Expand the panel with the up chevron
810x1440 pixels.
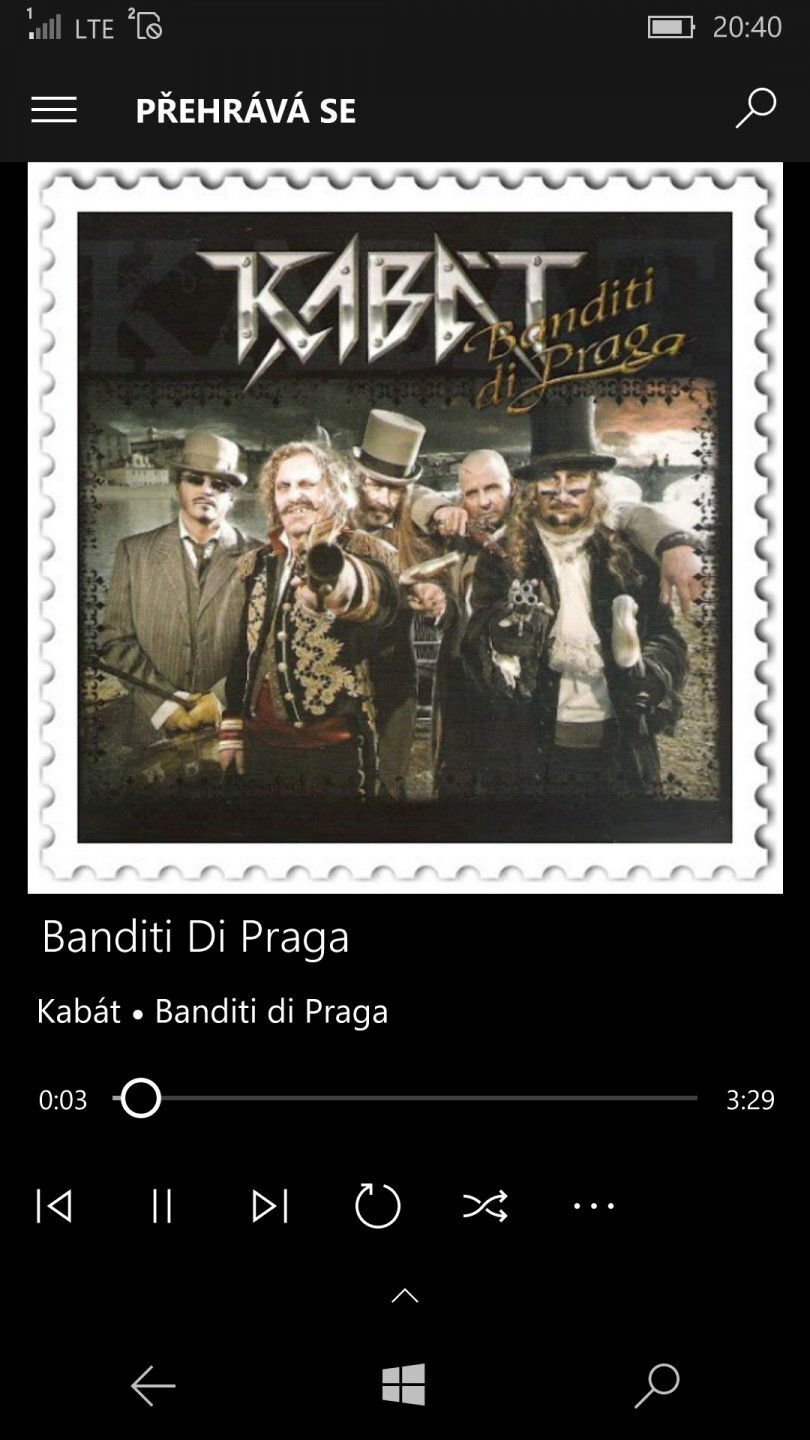click(405, 1296)
